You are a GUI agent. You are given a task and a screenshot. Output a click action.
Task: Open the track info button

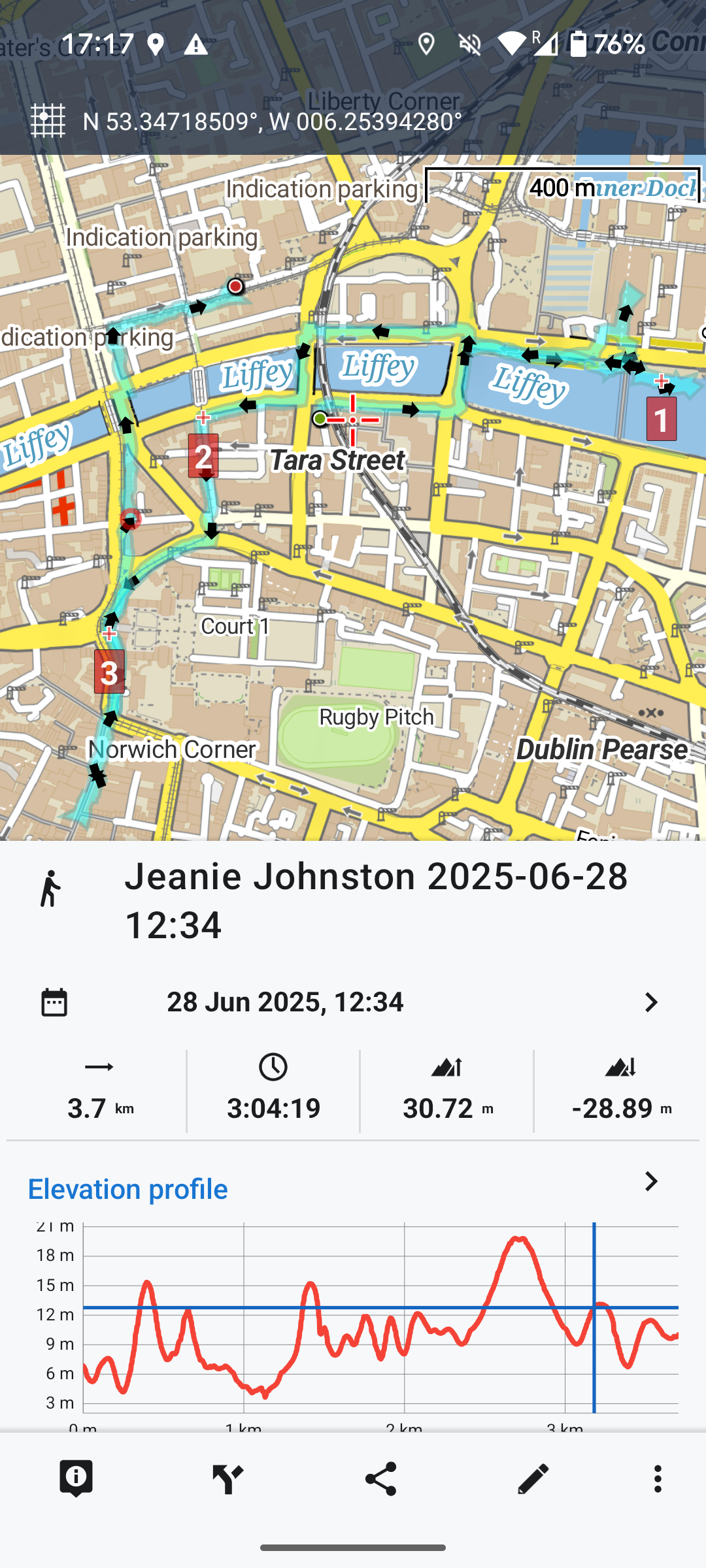[x=76, y=1478]
